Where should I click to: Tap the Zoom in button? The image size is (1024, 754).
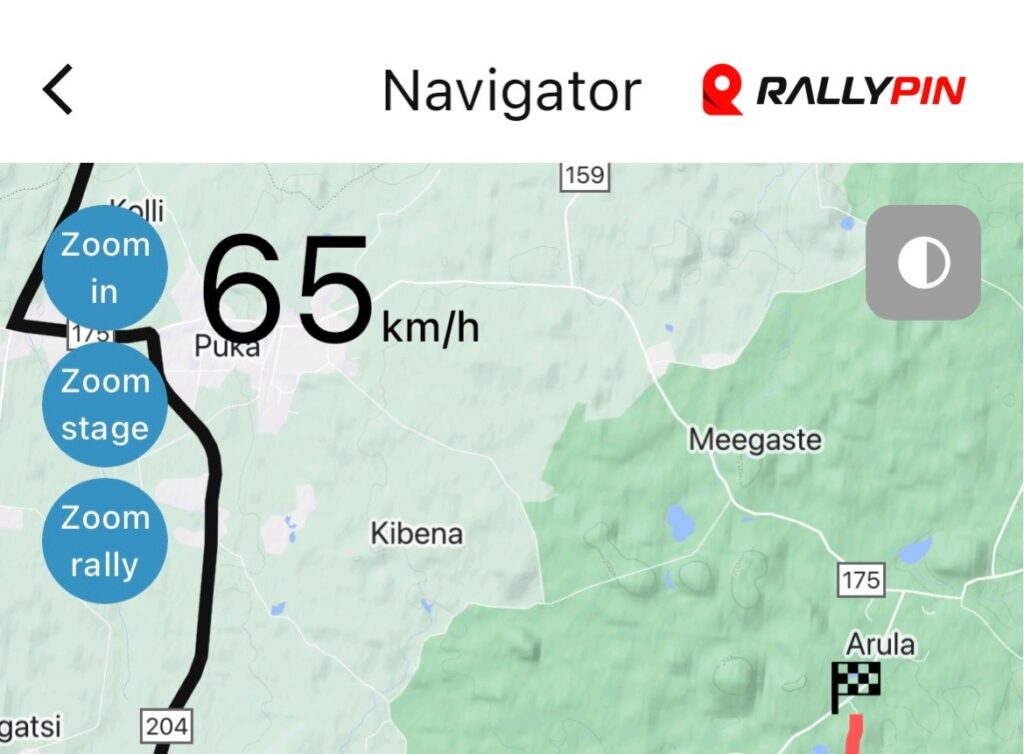(104, 267)
